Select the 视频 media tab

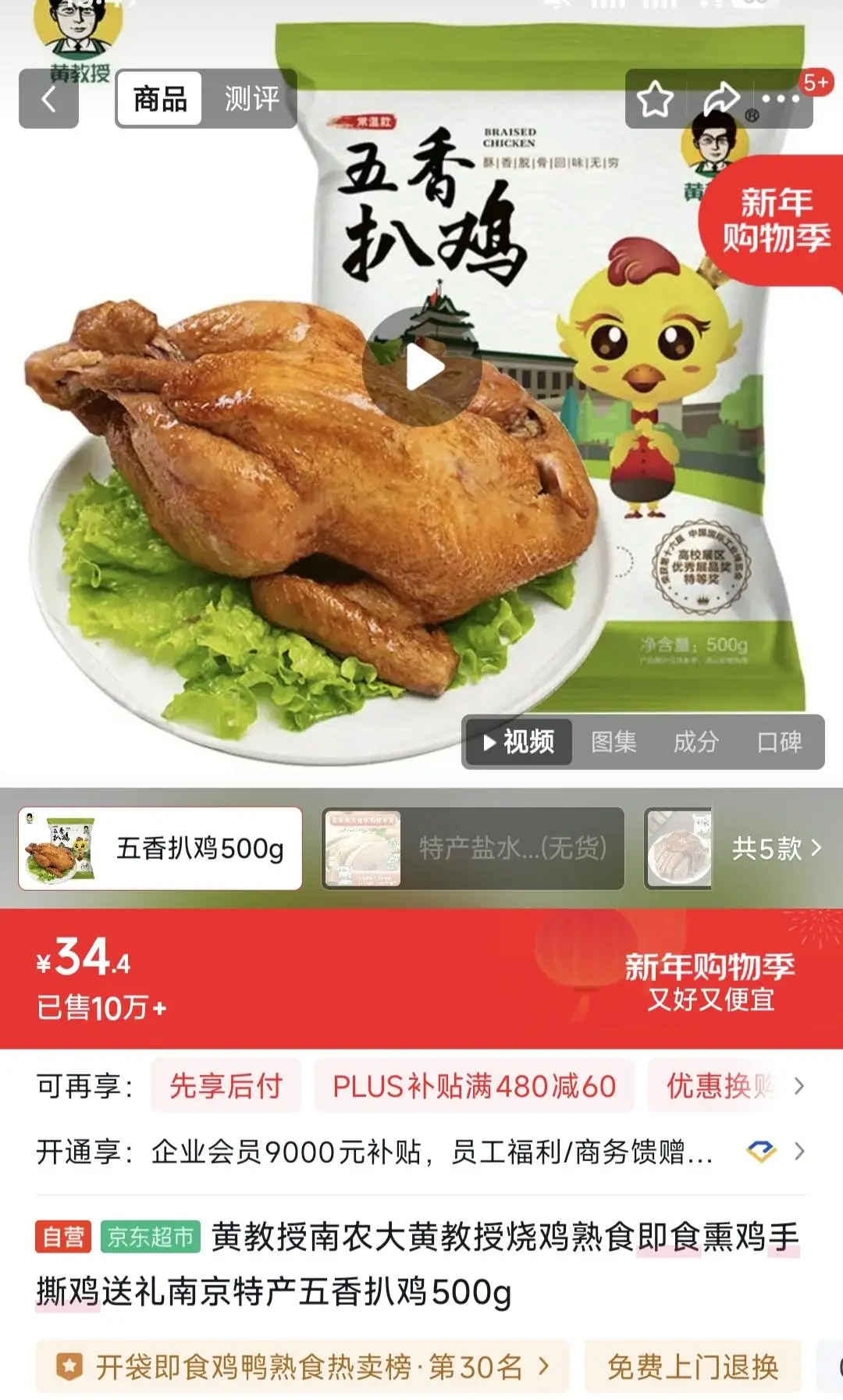519,742
